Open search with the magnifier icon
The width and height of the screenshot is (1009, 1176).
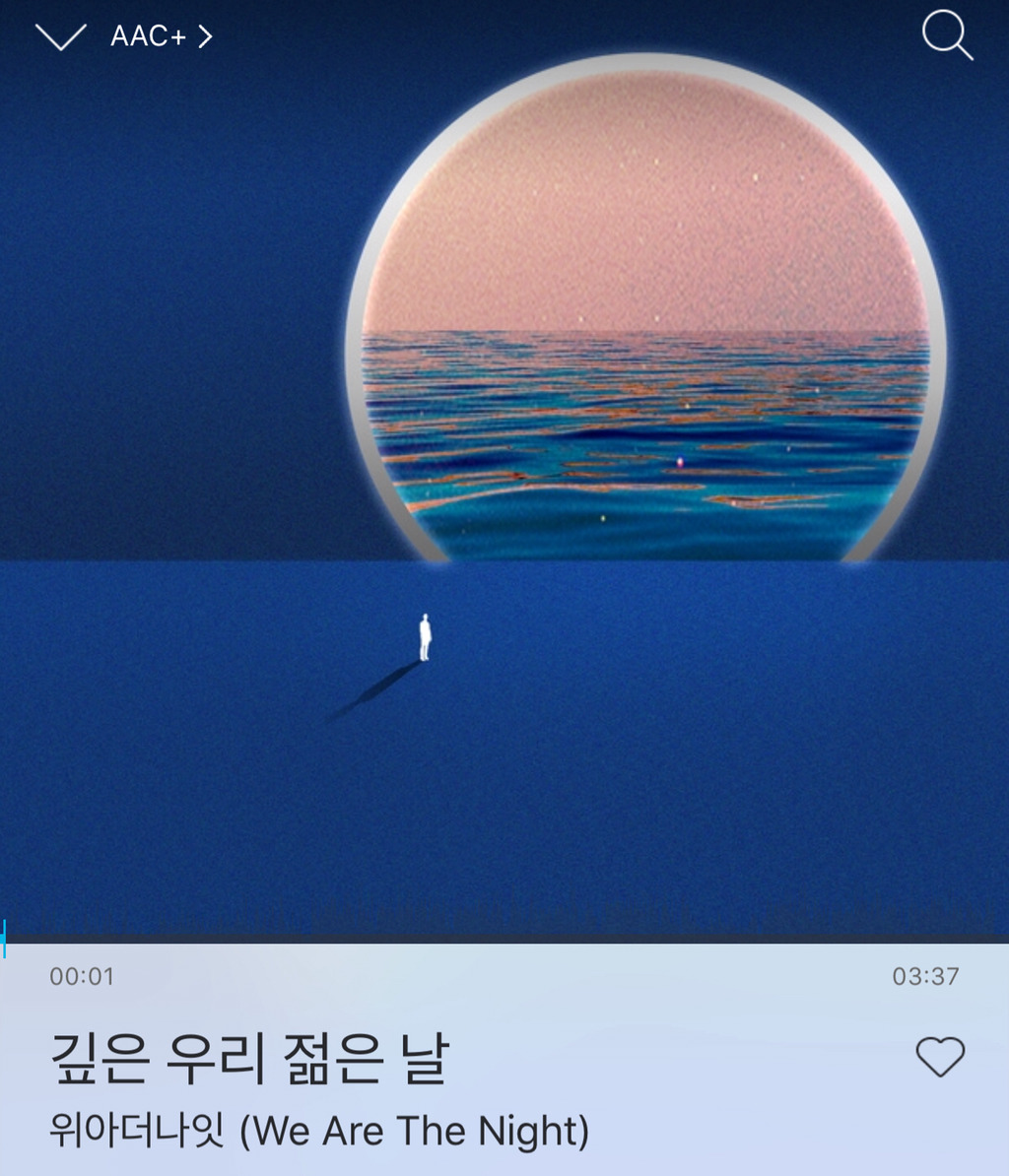(947, 36)
